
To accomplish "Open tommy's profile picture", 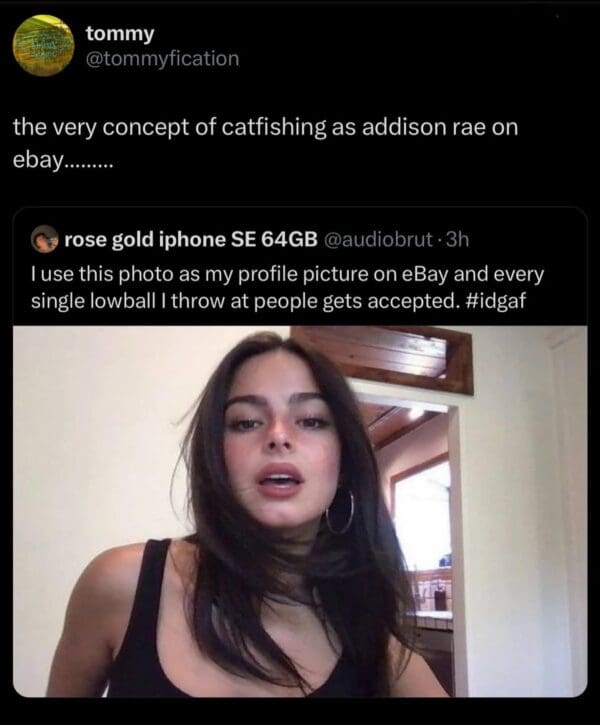I will [42, 46].
